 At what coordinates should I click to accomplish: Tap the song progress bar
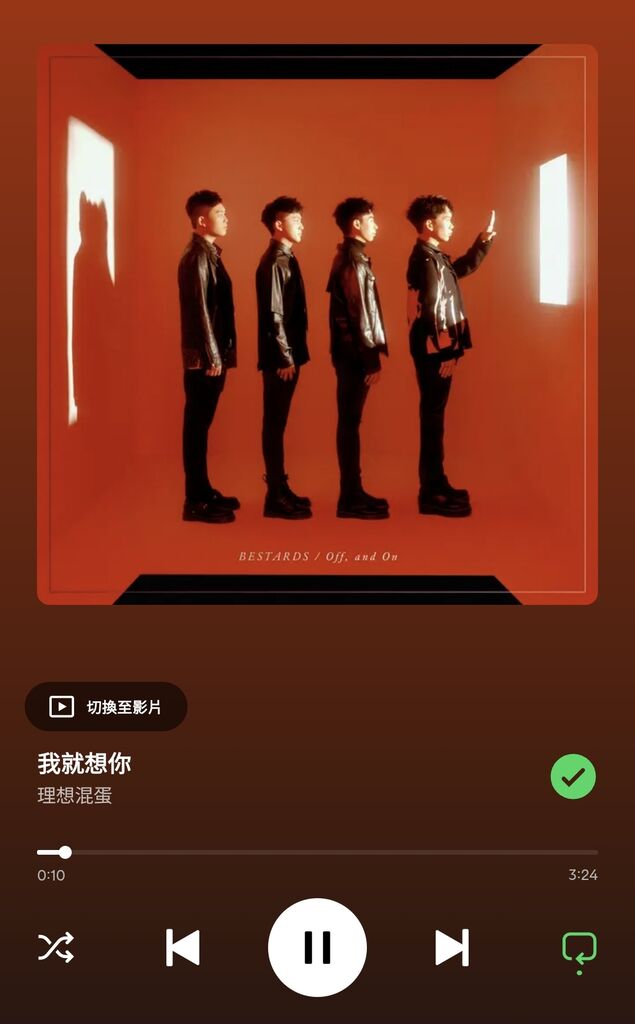point(318,852)
